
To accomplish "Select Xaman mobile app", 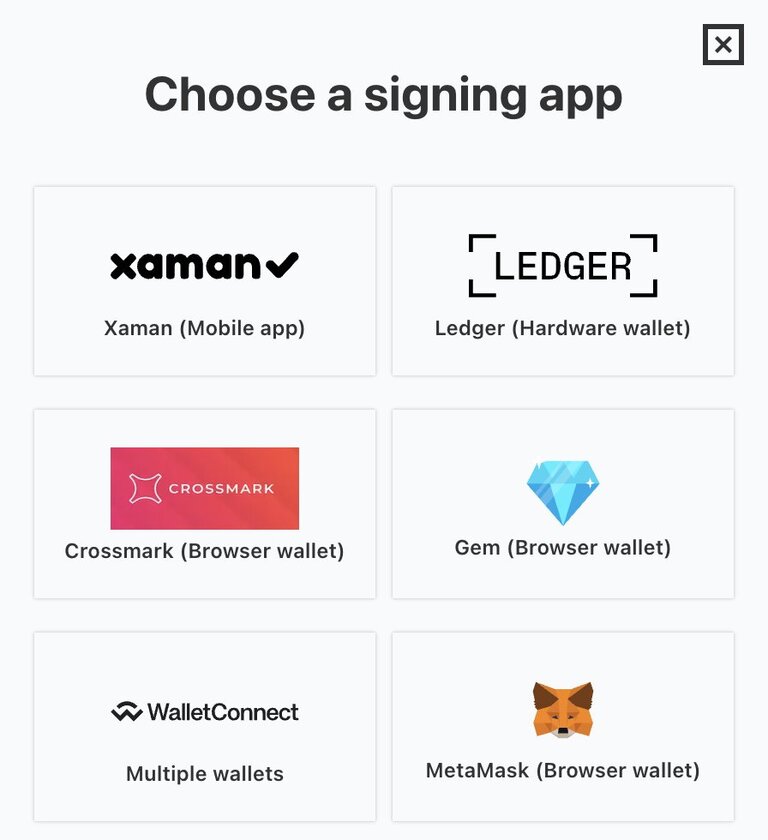I will (205, 281).
